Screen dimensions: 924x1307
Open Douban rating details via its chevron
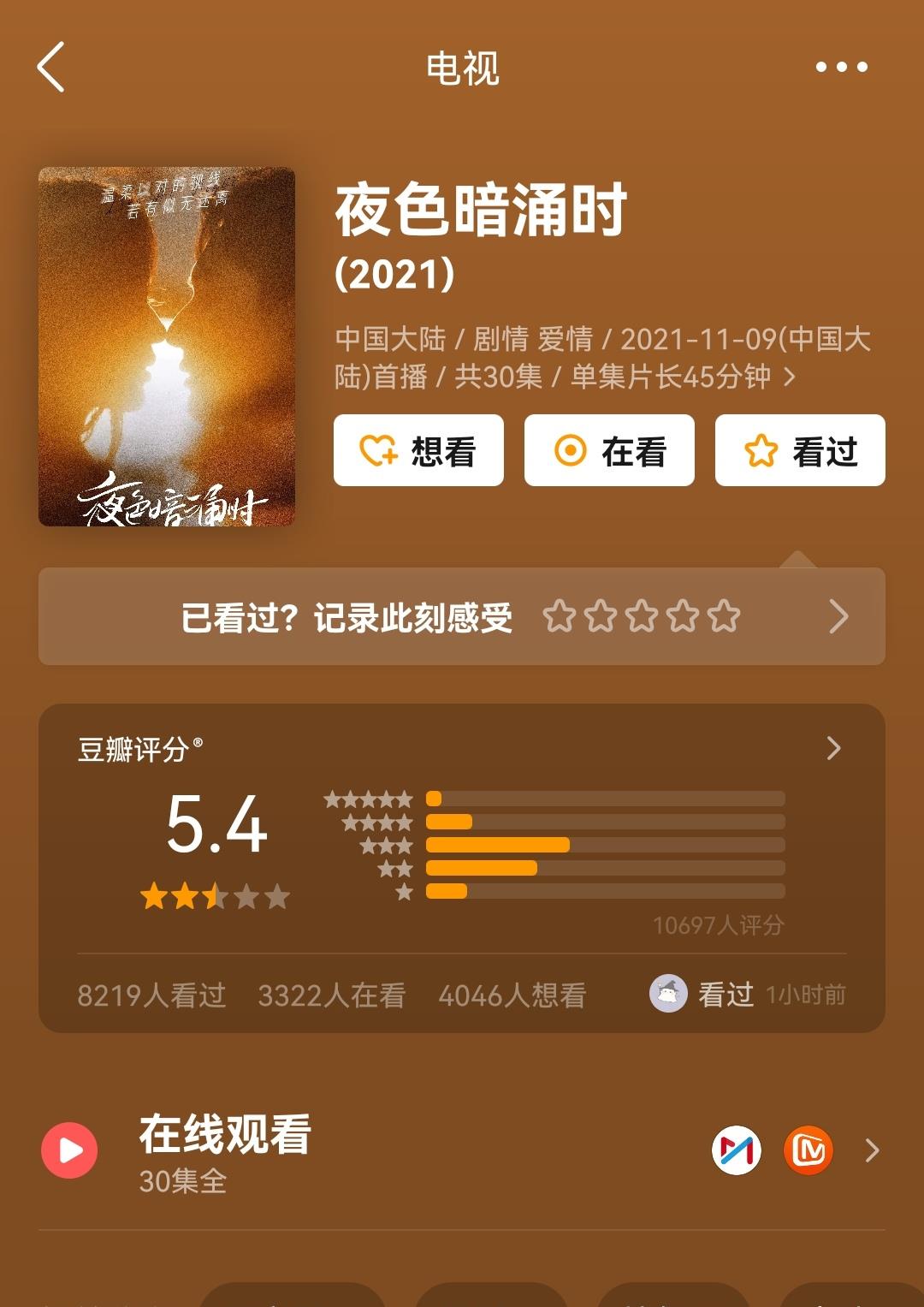(831, 746)
